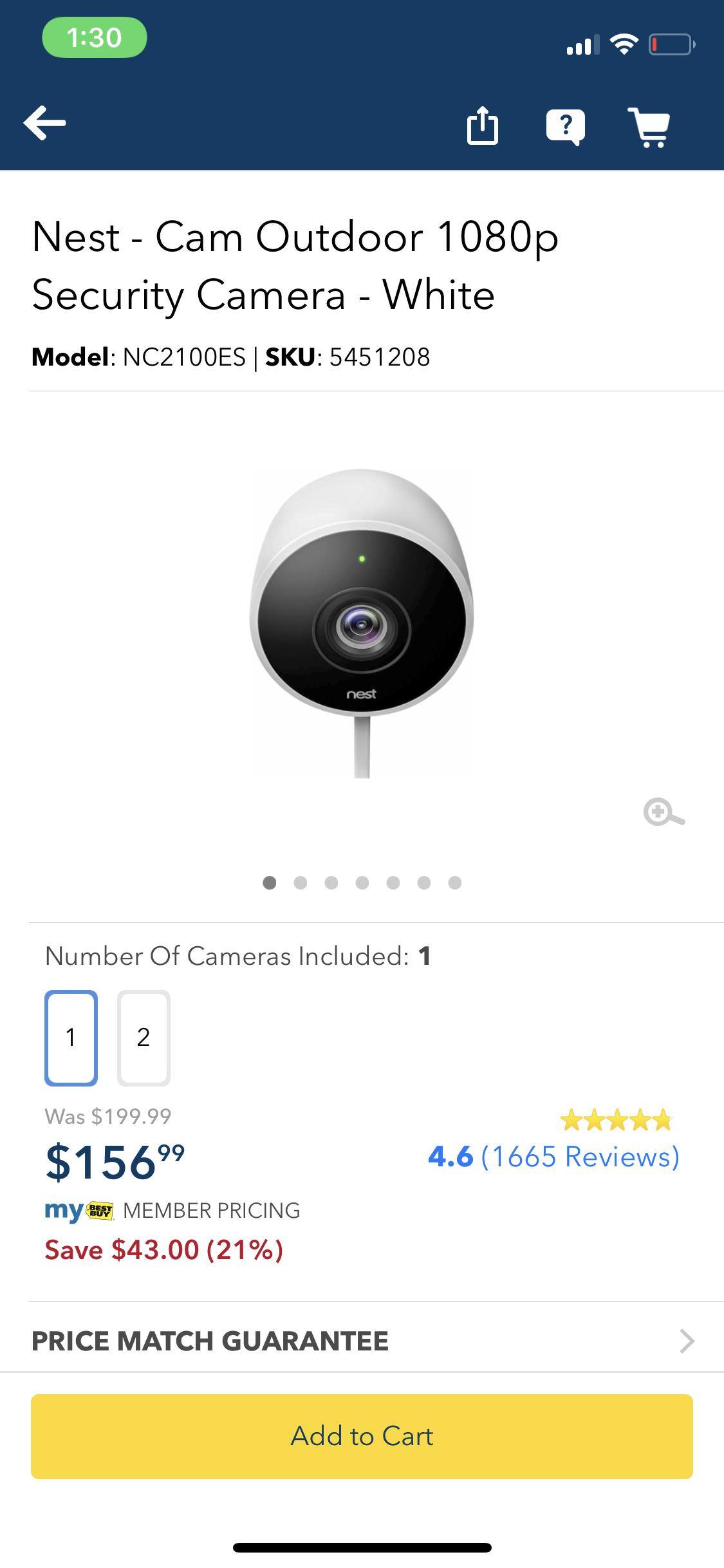Open the 1665 Reviews link
724x1568 pixels.
point(579,1157)
